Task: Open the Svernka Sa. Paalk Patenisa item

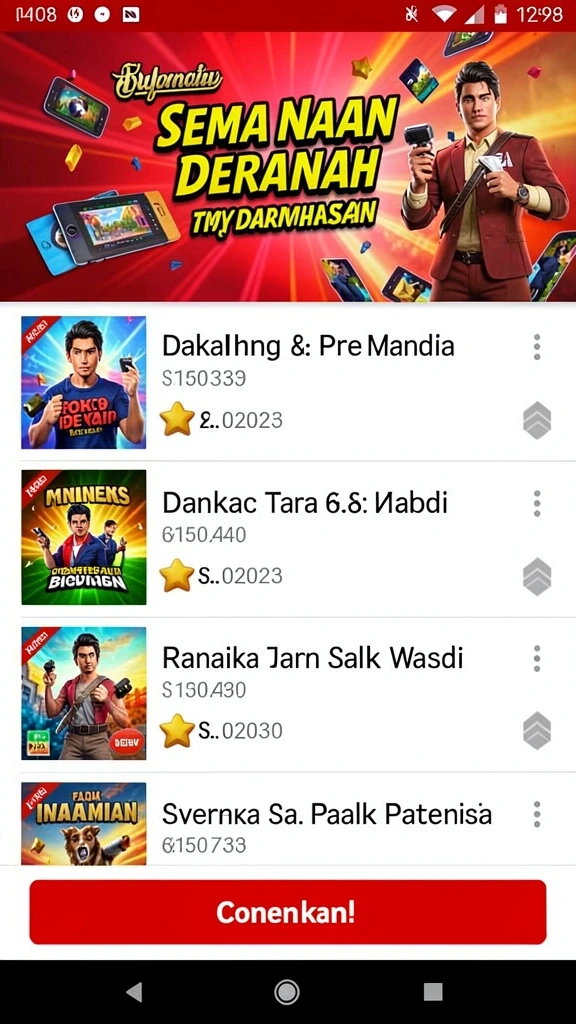Action: 288,820
